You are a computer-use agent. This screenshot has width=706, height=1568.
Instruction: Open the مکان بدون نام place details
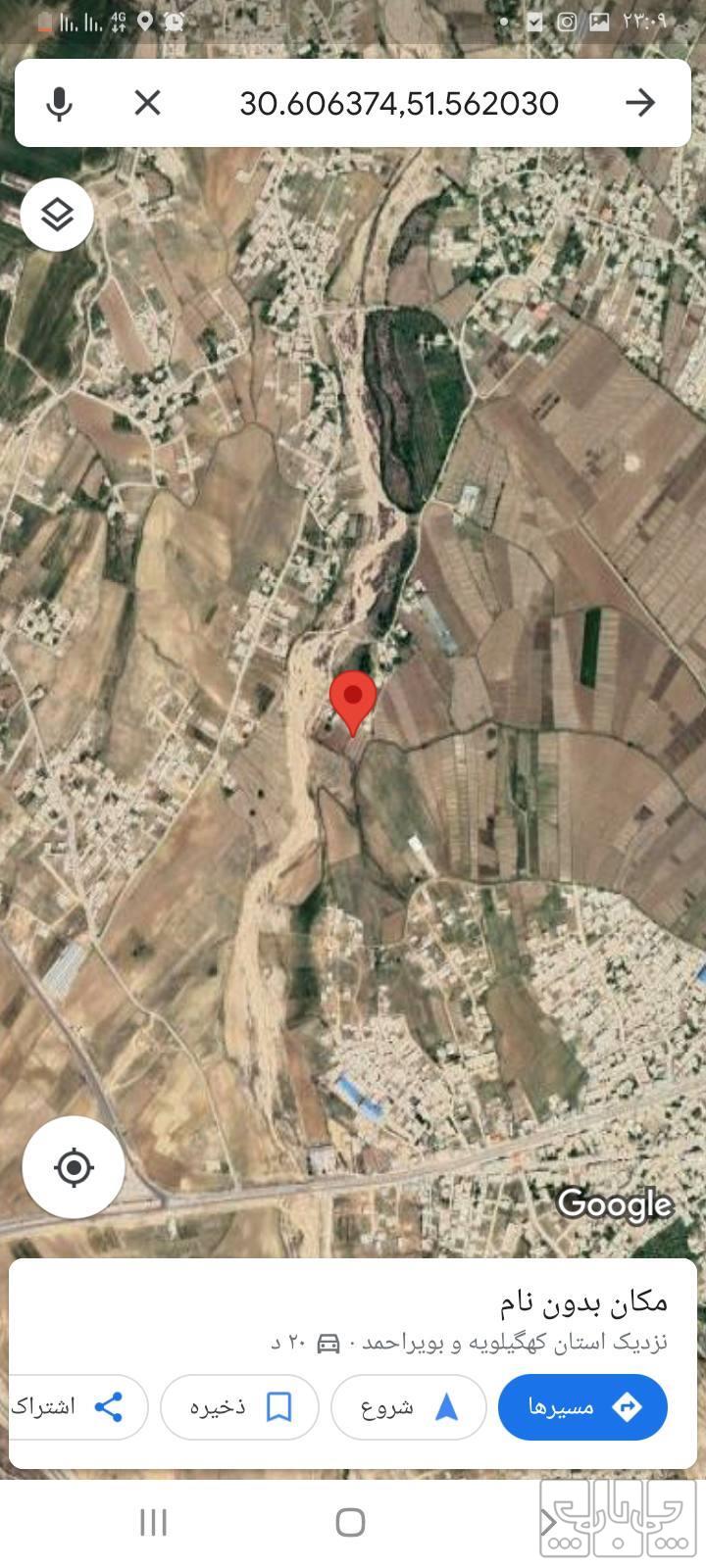pyautogui.click(x=583, y=1301)
